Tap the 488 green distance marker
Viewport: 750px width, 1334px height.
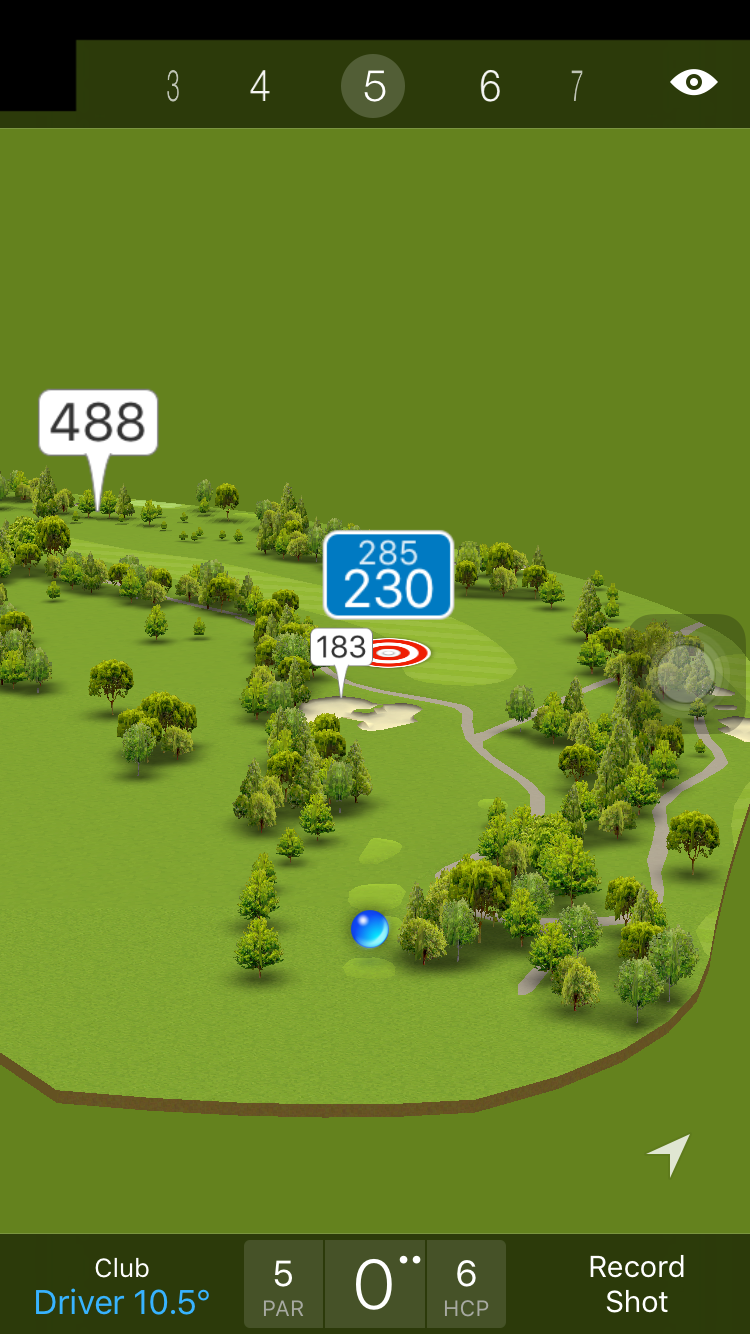tap(98, 423)
